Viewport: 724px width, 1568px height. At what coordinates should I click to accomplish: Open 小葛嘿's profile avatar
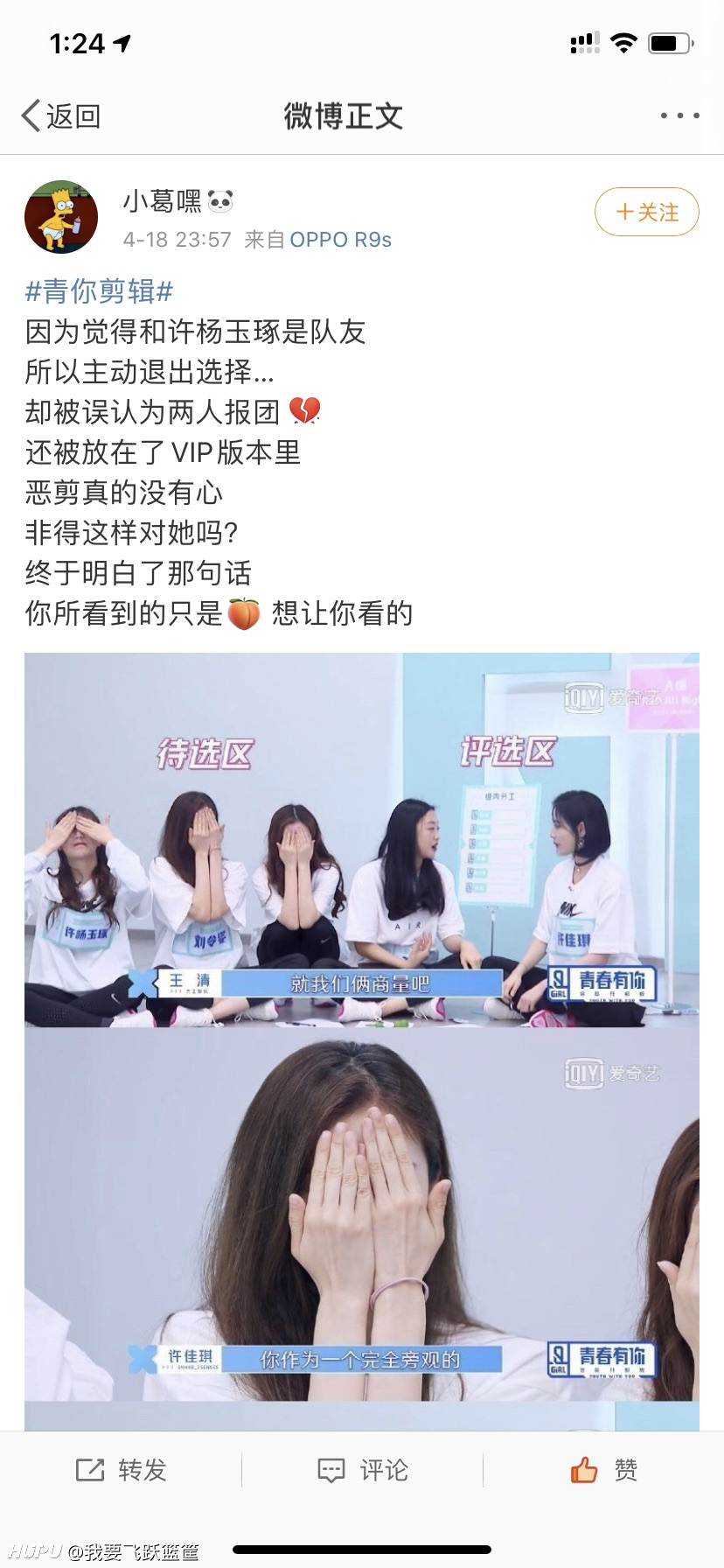point(61,217)
